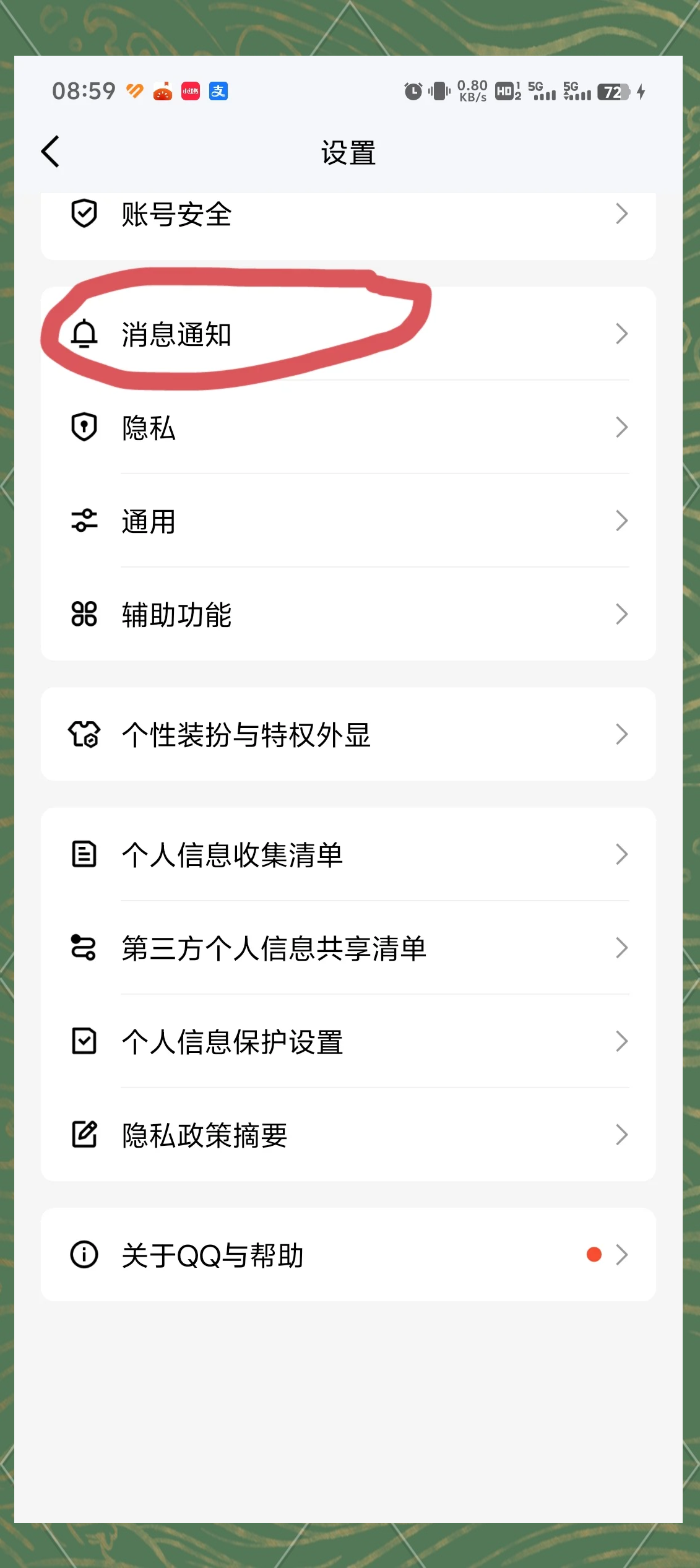Tap the red update dot on 关于QQ与帮助

593,1254
